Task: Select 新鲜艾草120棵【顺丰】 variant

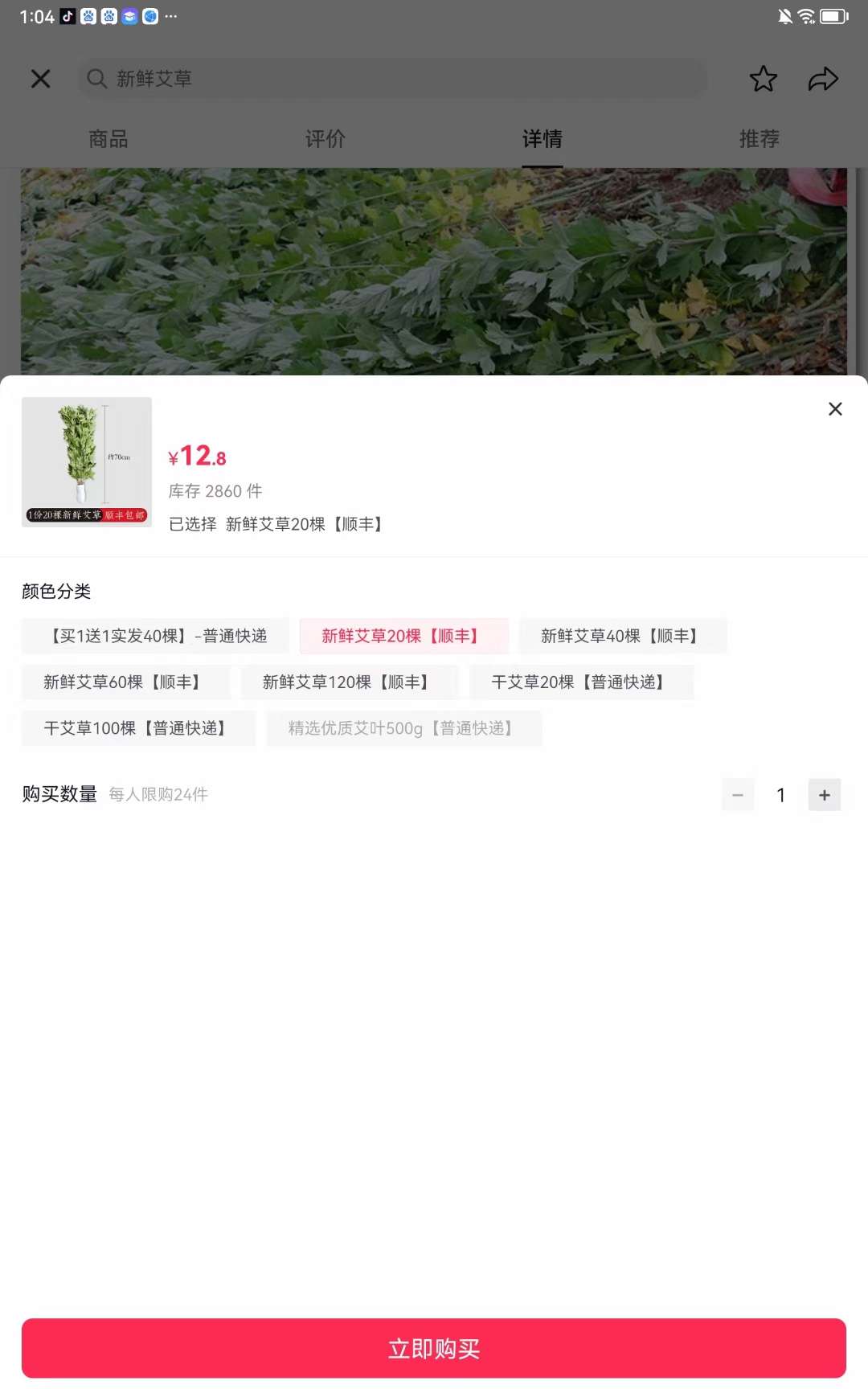Action: (350, 682)
